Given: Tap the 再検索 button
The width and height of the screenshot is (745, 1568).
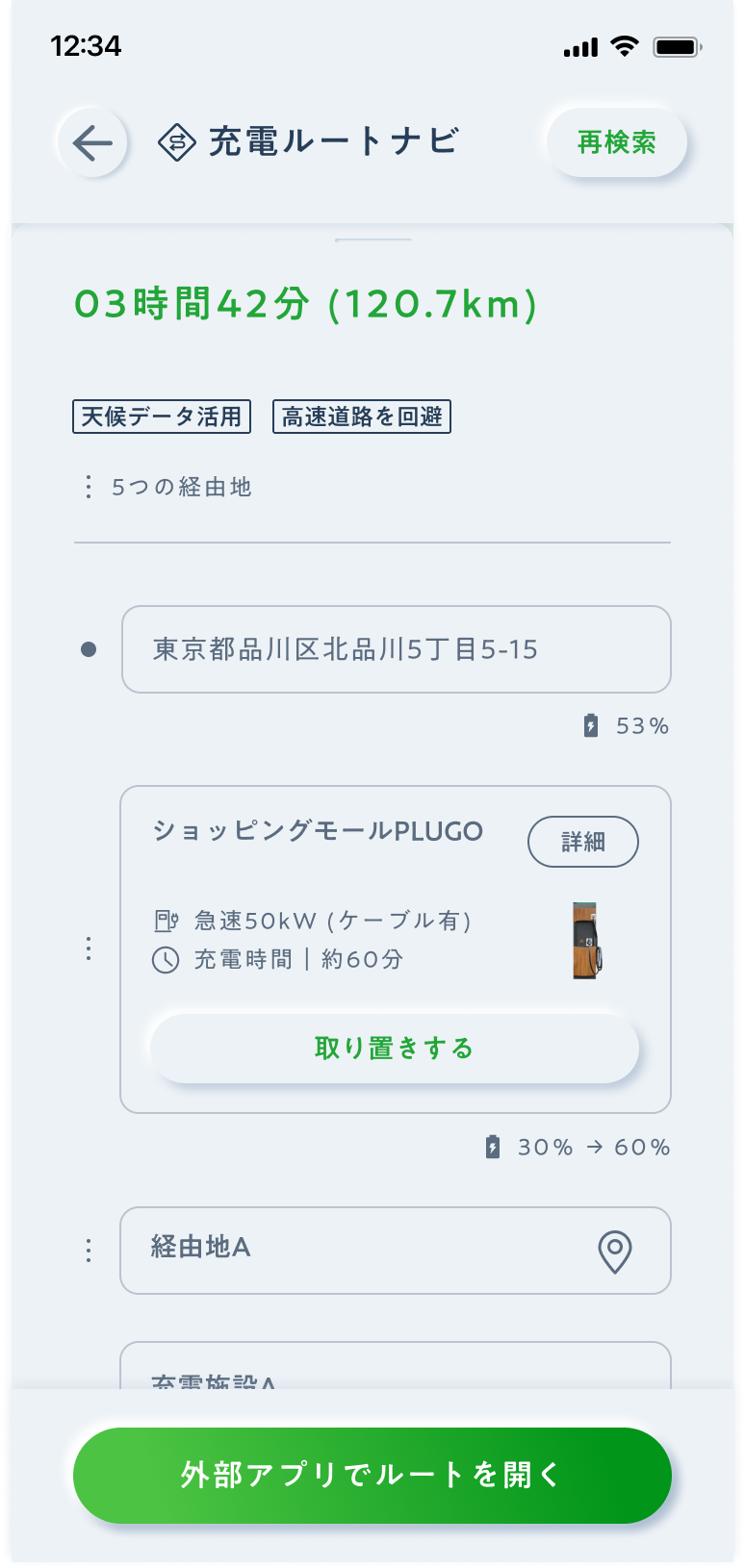Looking at the screenshot, I should (617, 142).
